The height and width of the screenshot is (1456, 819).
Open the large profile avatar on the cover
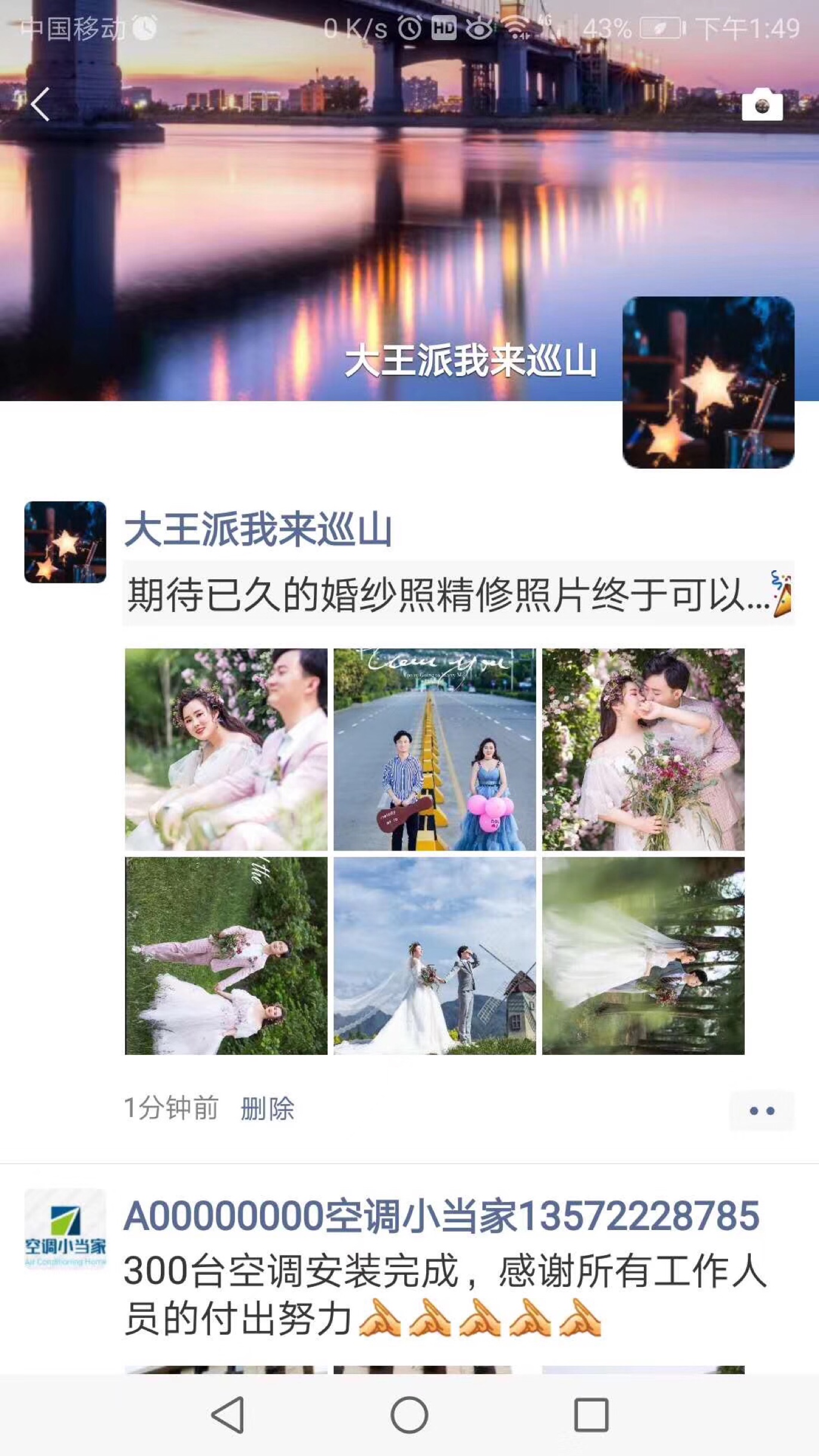point(708,383)
